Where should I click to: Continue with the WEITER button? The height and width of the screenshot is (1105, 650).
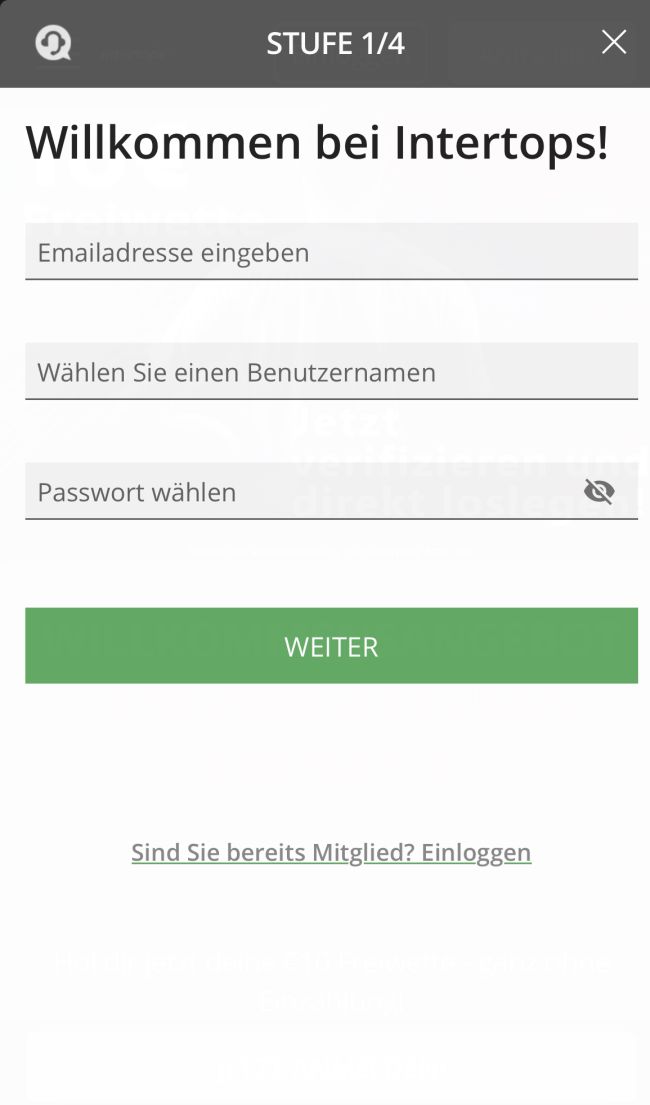(331, 646)
